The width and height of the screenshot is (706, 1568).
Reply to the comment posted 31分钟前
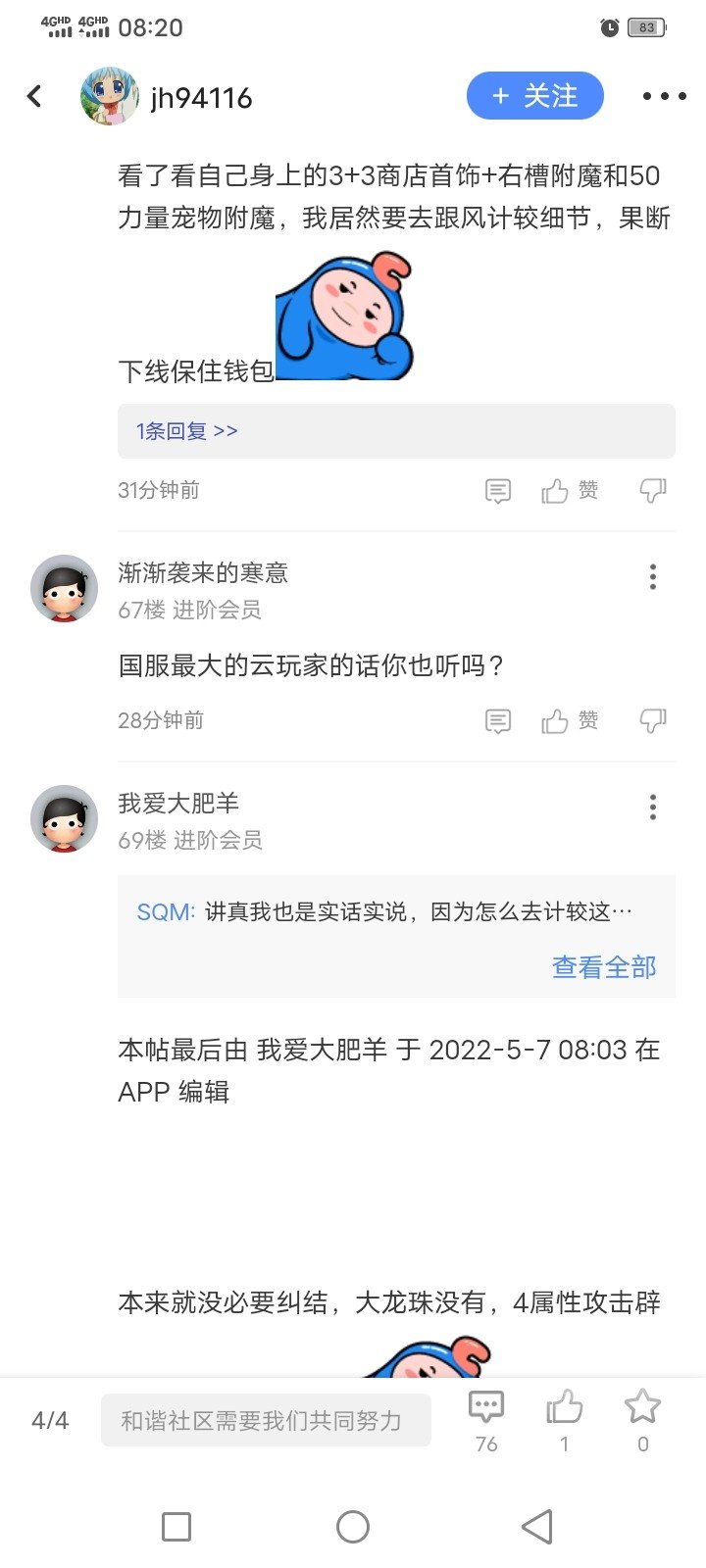(x=498, y=490)
